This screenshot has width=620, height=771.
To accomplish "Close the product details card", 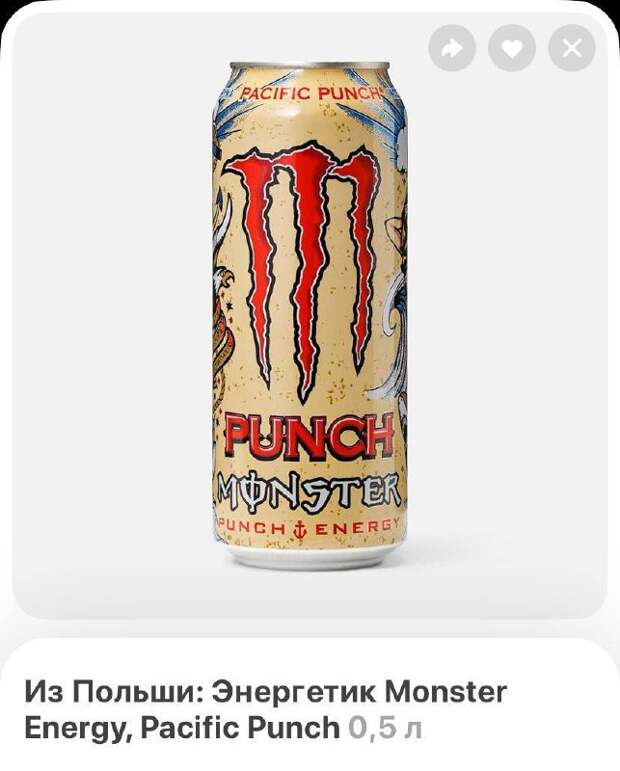I will [x=572, y=48].
